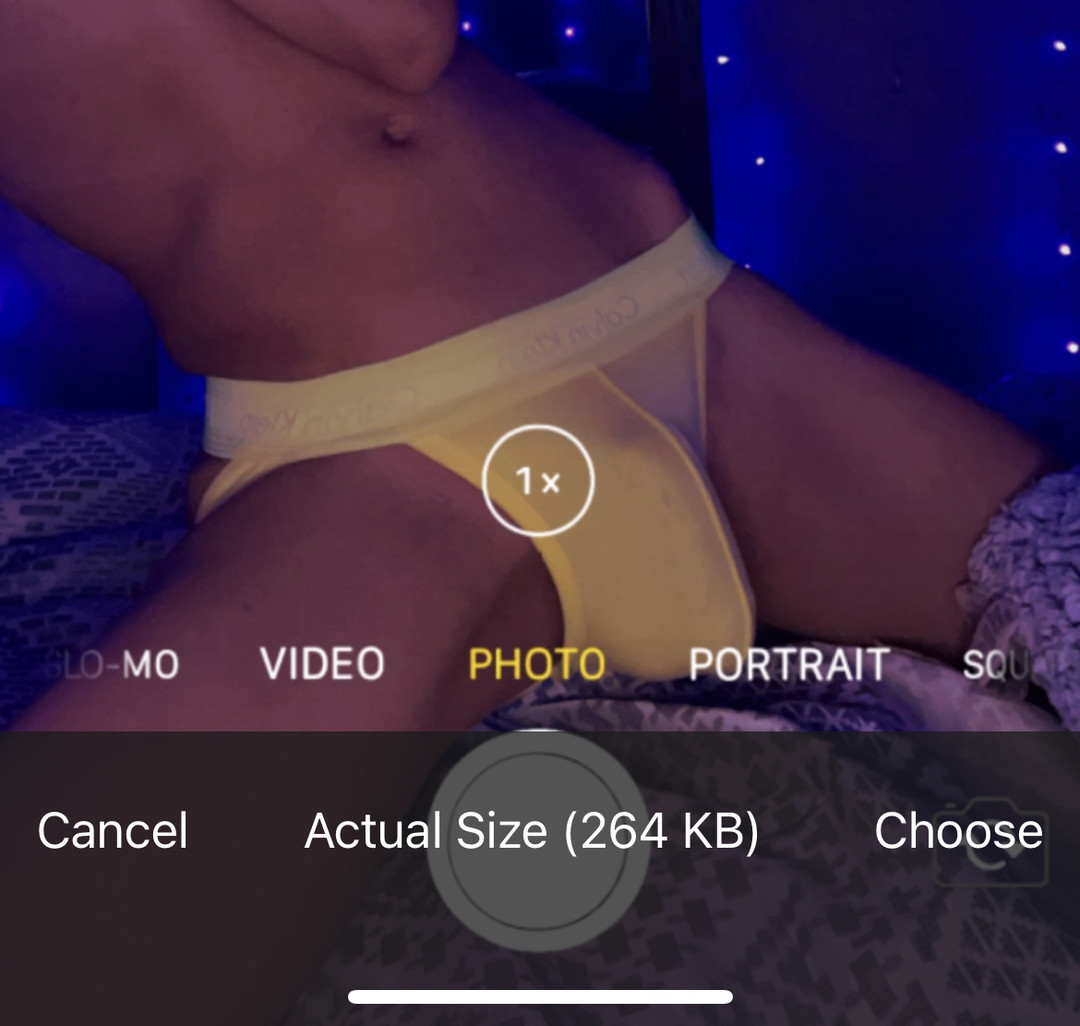Change the Actual Size (264 KB) option

pos(531,831)
